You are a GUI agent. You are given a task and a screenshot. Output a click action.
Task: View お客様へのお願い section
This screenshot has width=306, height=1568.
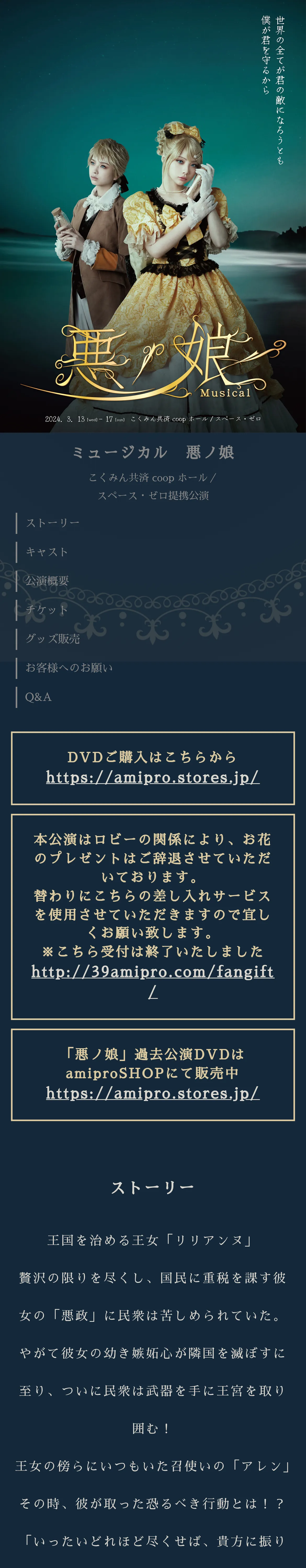(x=69, y=668)
